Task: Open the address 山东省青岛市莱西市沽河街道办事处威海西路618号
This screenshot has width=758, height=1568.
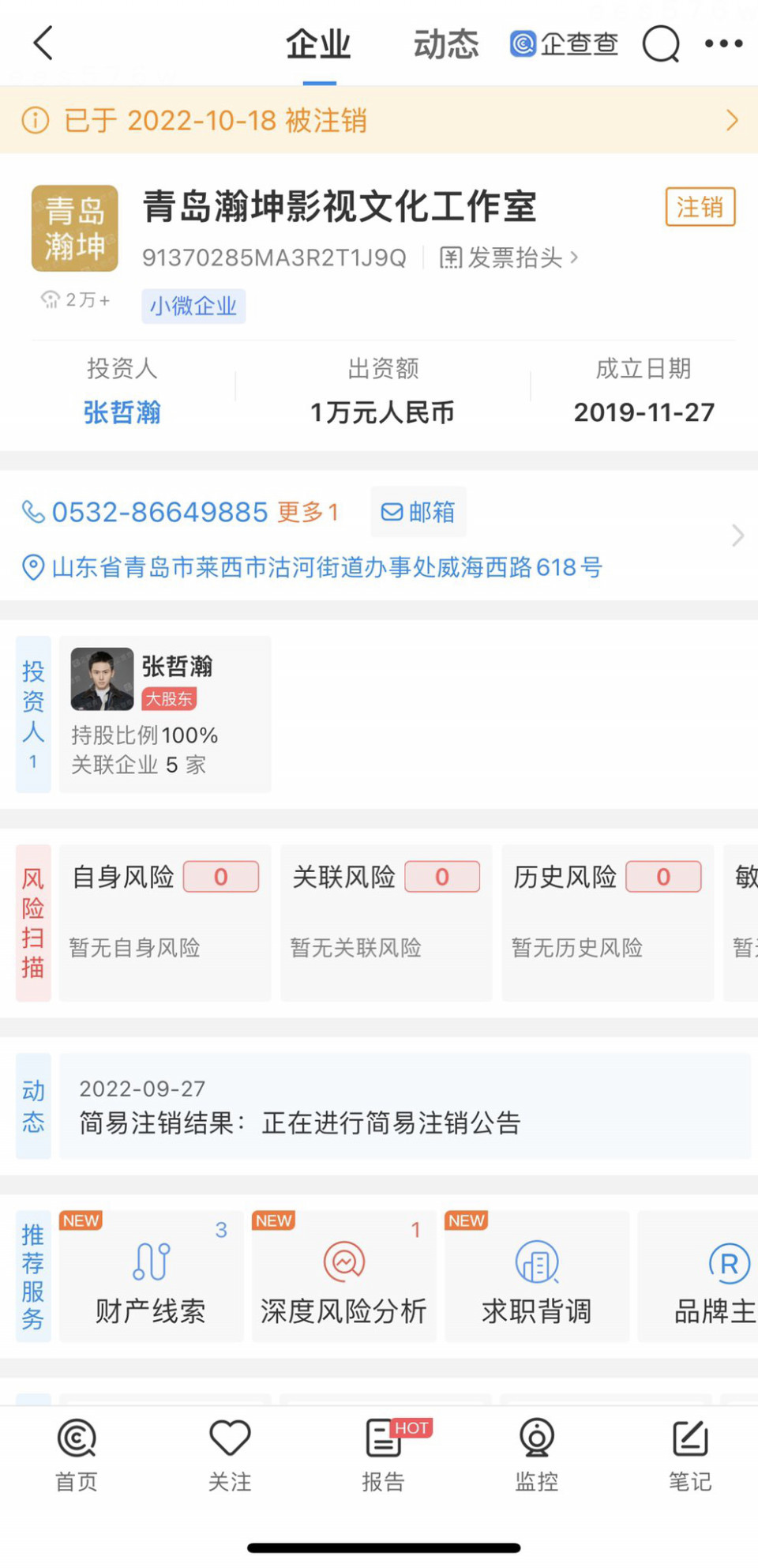Action: pos(327,567)
